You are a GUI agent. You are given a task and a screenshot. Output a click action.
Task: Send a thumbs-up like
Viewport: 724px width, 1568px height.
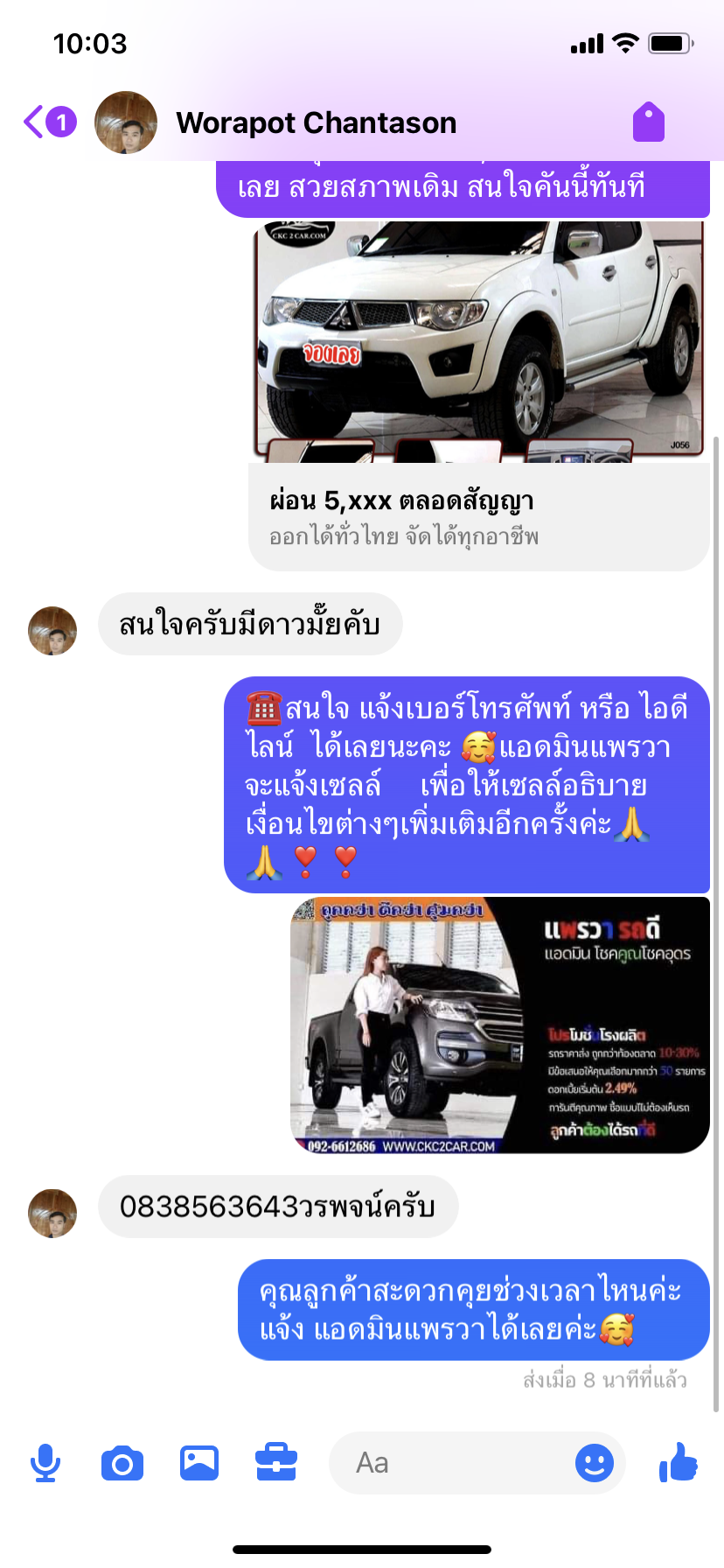679,1462
